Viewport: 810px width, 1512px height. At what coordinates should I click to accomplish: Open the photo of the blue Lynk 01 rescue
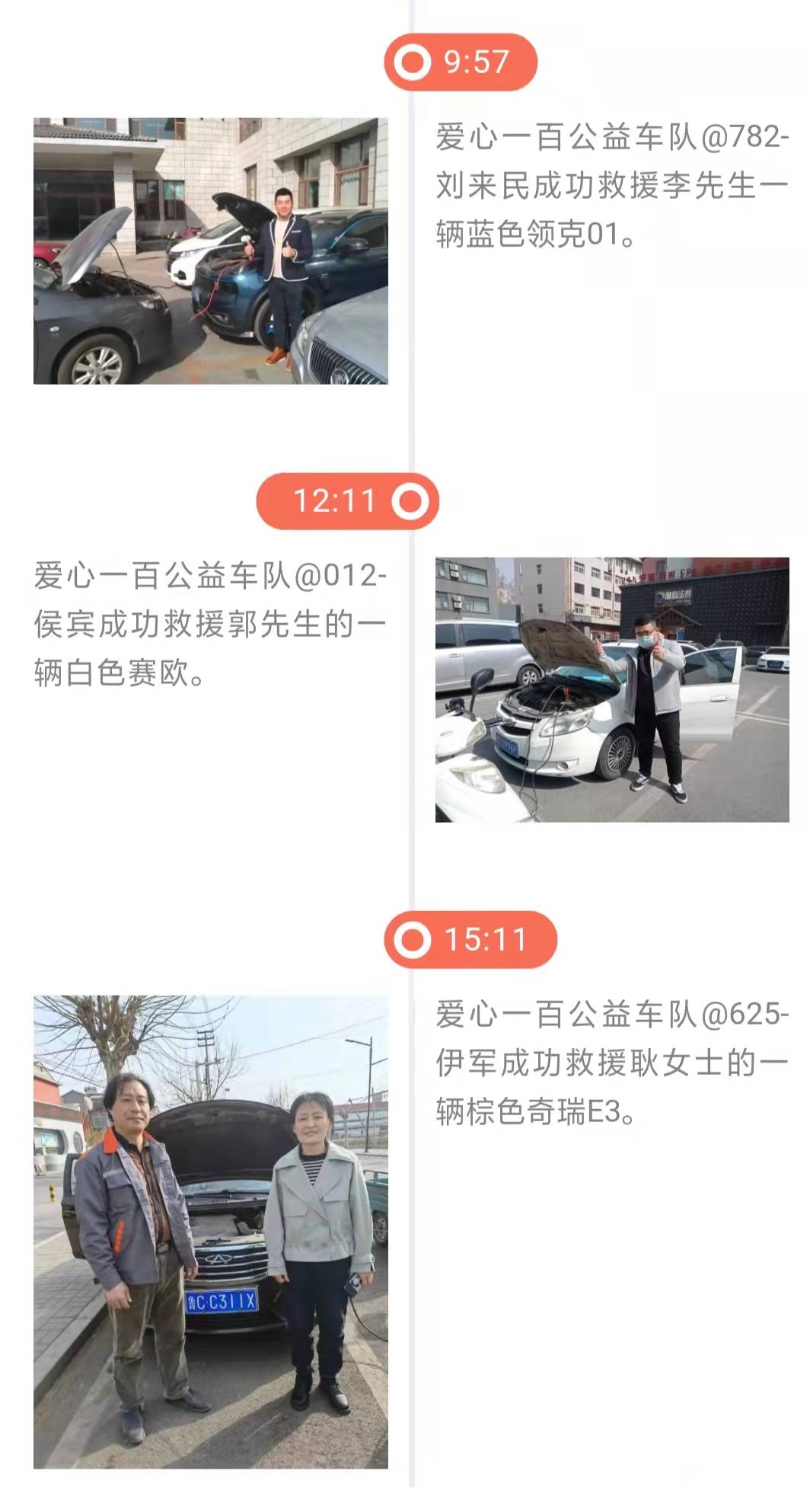click(x=210, y=251)
